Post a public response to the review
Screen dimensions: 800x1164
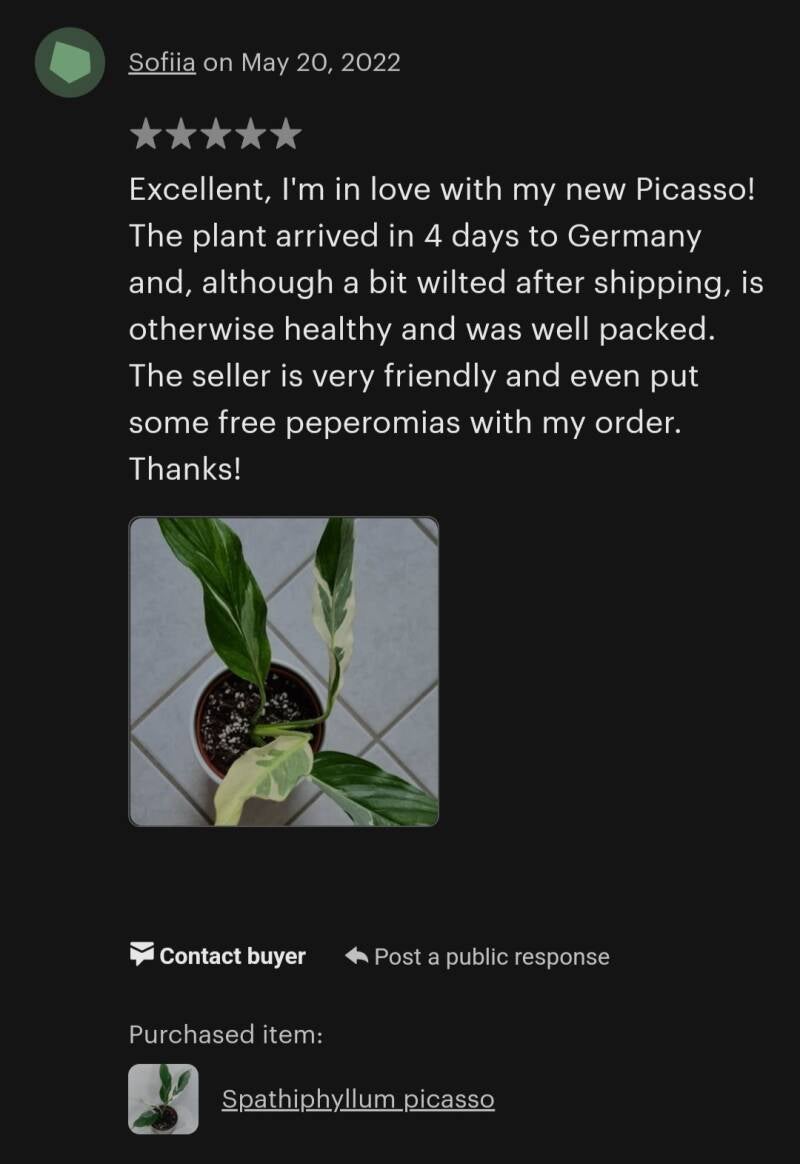(477, 957)
